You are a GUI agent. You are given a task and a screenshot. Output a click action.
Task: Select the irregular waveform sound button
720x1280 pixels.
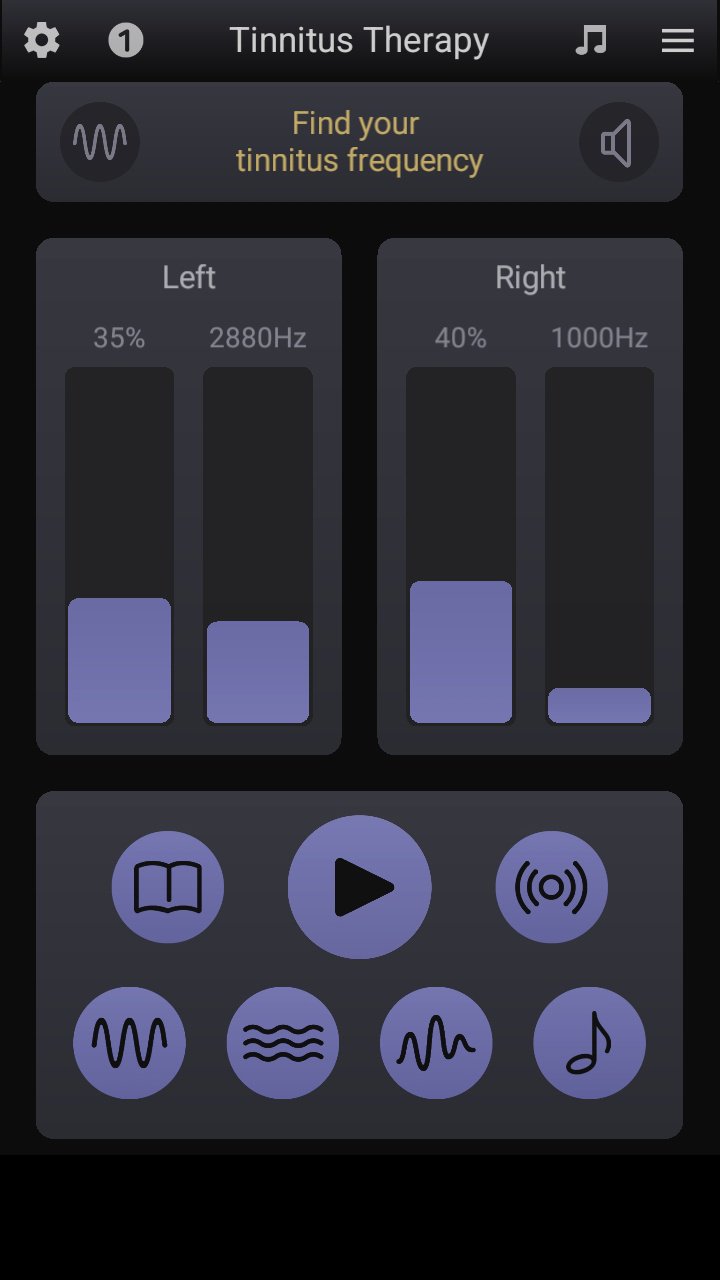pos(436,1043)
